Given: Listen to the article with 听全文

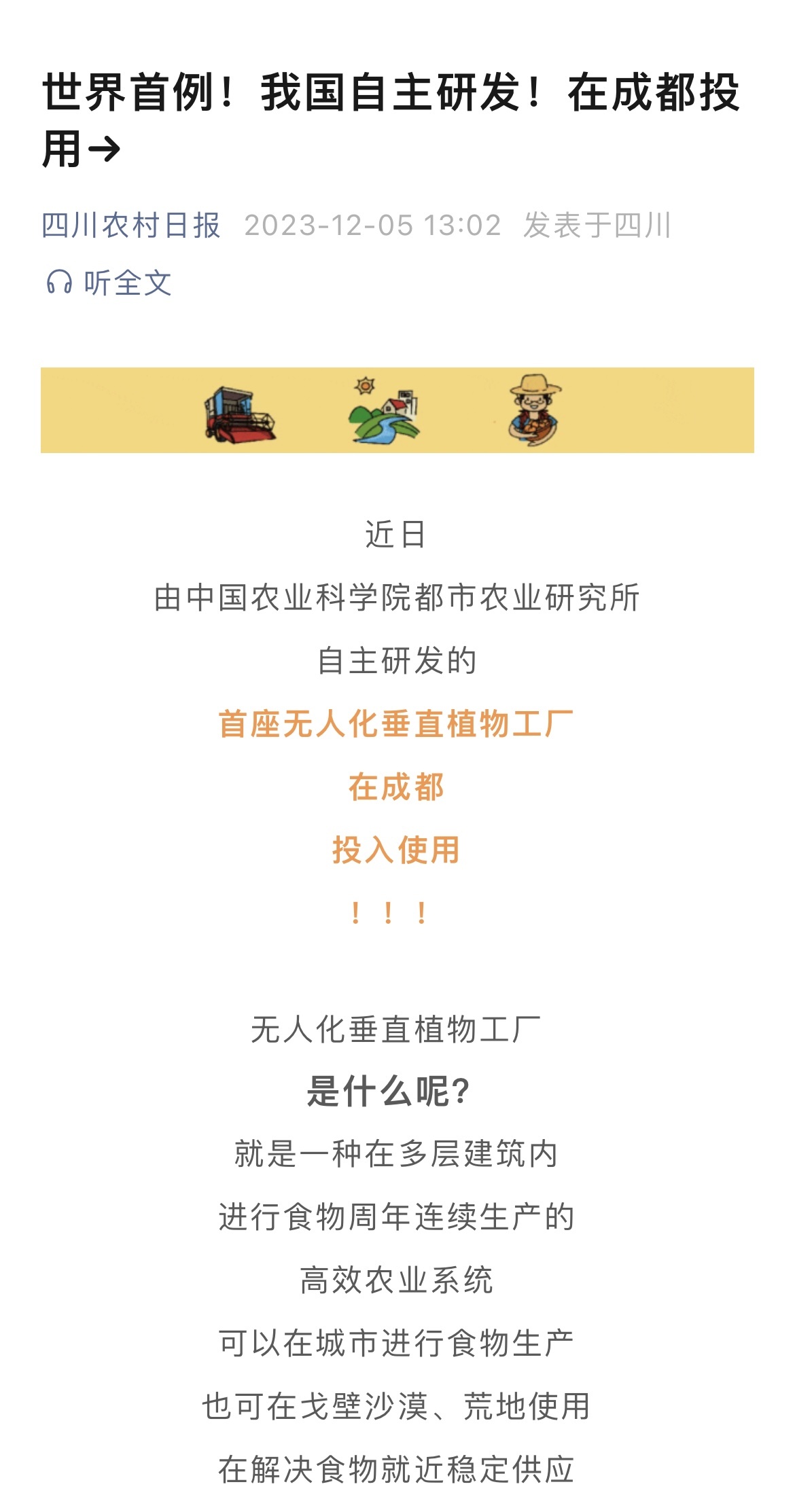Looking at the screenshot, I should [109, 283].
